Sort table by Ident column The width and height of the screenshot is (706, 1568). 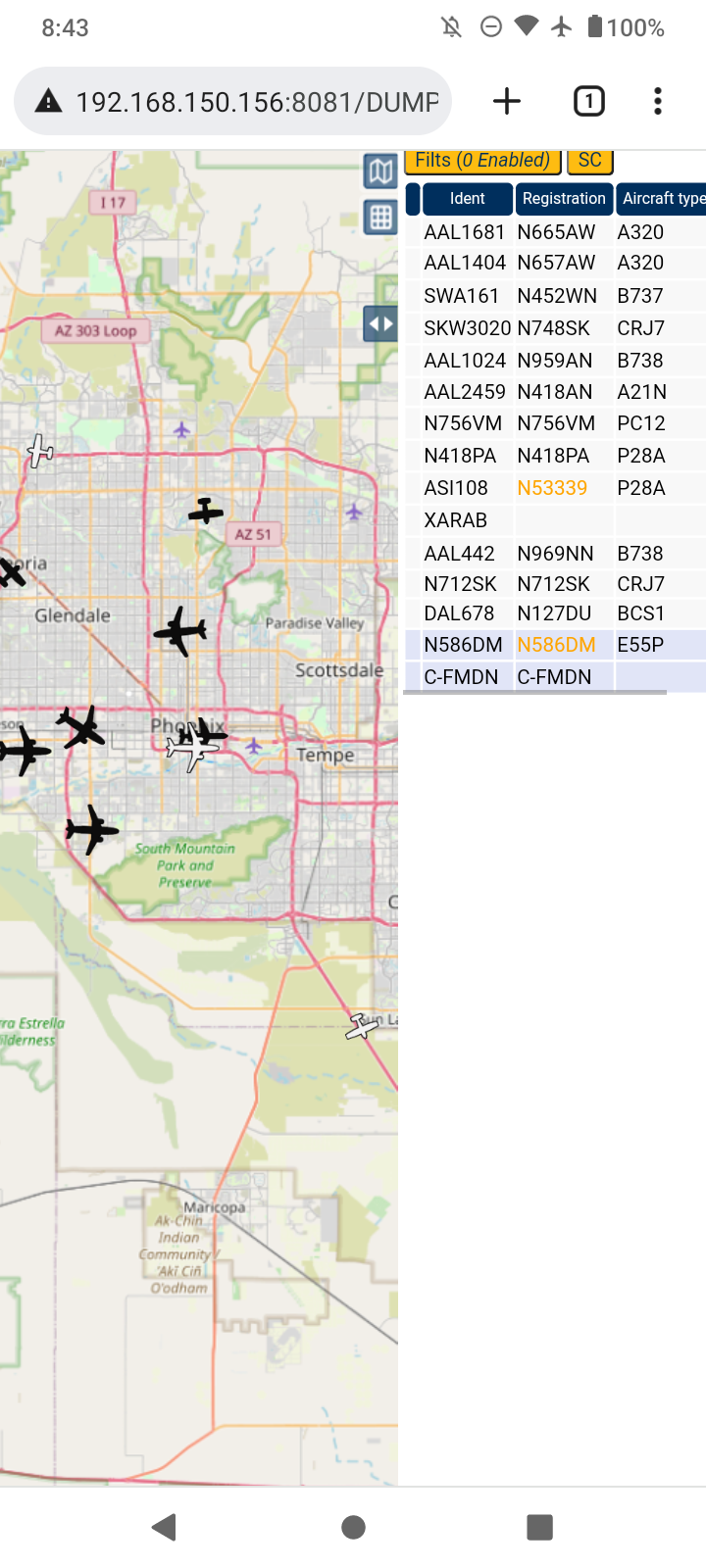(467, 199)
